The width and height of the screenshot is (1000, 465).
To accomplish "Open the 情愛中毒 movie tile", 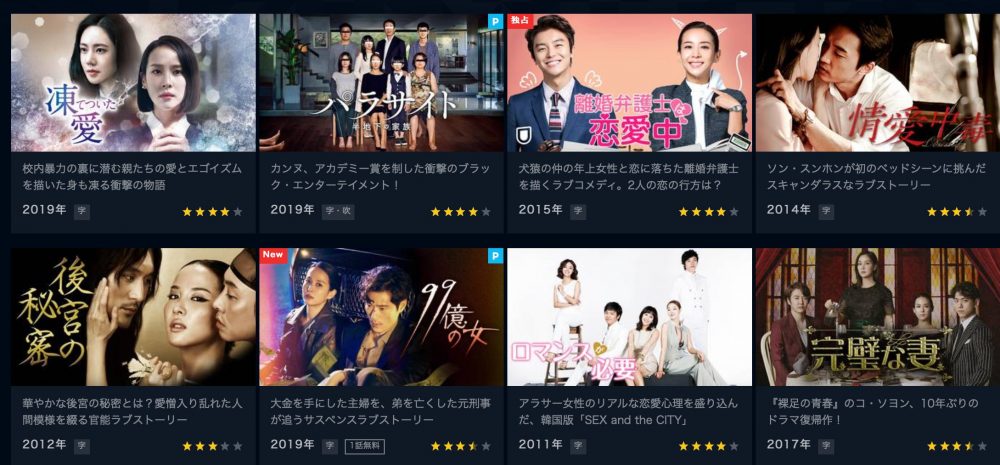I will [877, 83].
